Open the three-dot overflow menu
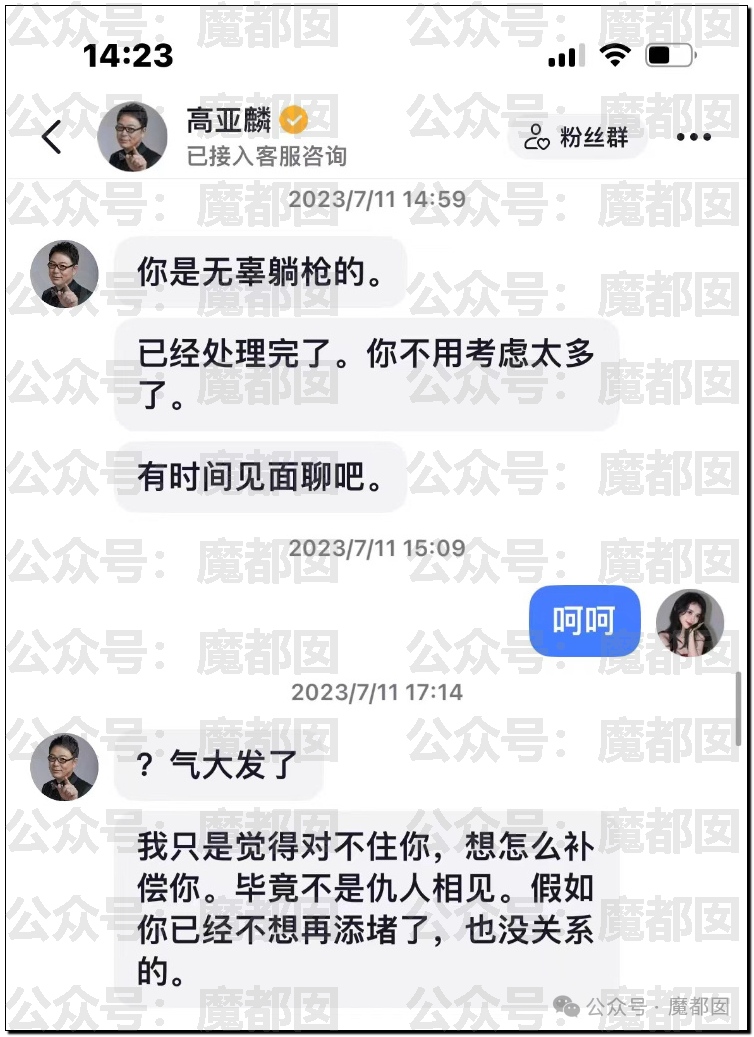Viewport: 754px width, 1037px height. click(693, 137)
